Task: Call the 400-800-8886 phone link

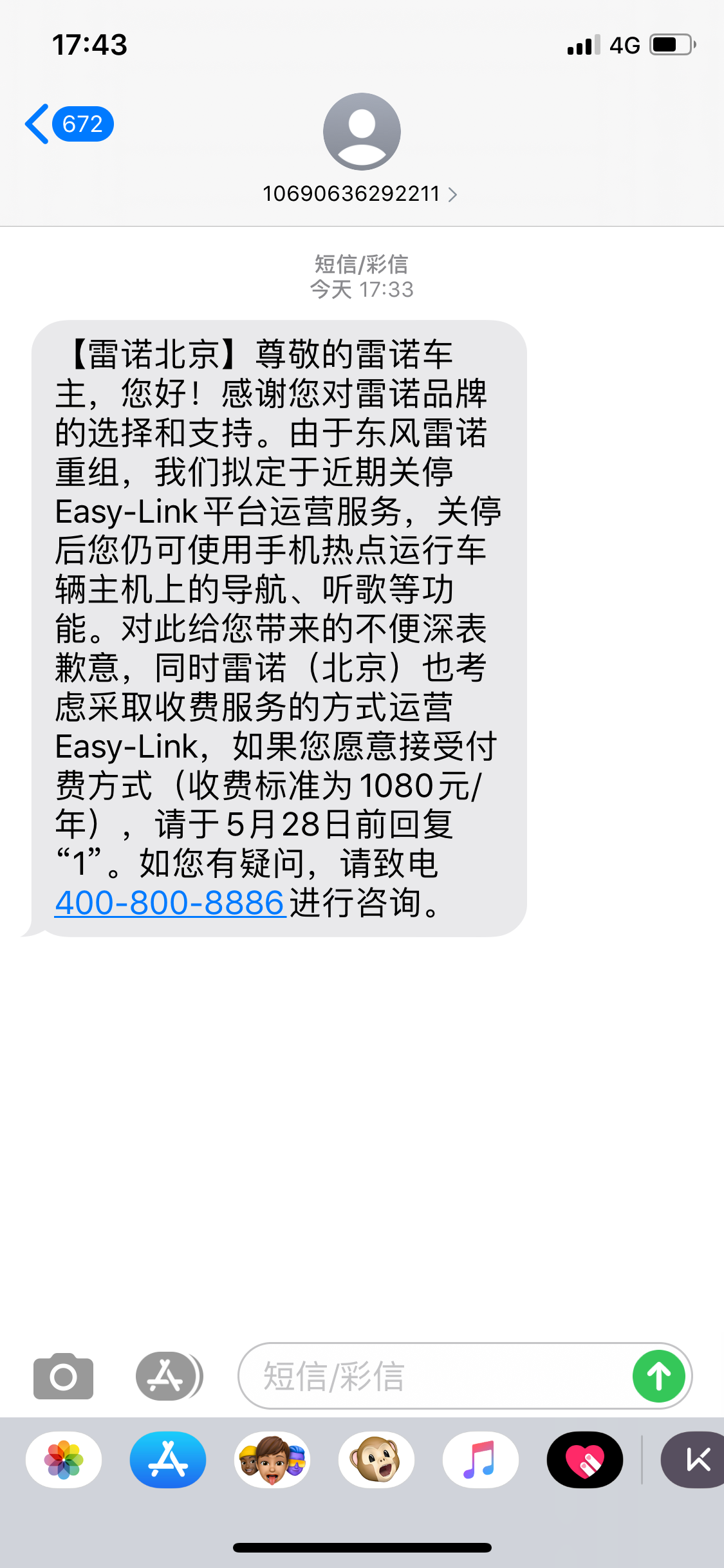Action: 170,902
